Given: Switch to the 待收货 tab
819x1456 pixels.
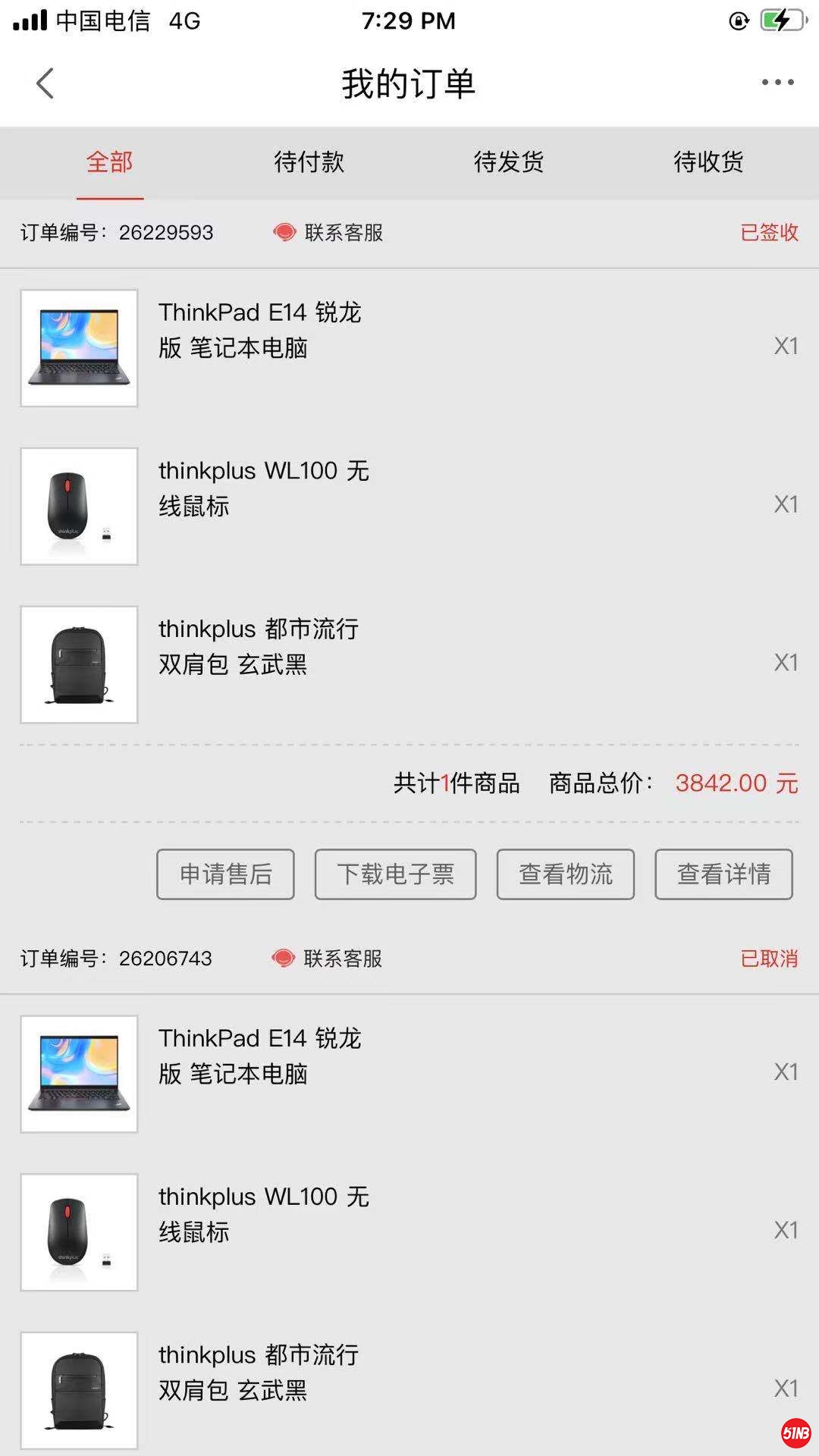Looking at the screenshot, I should pyautogui.click(x=708, y=162).
